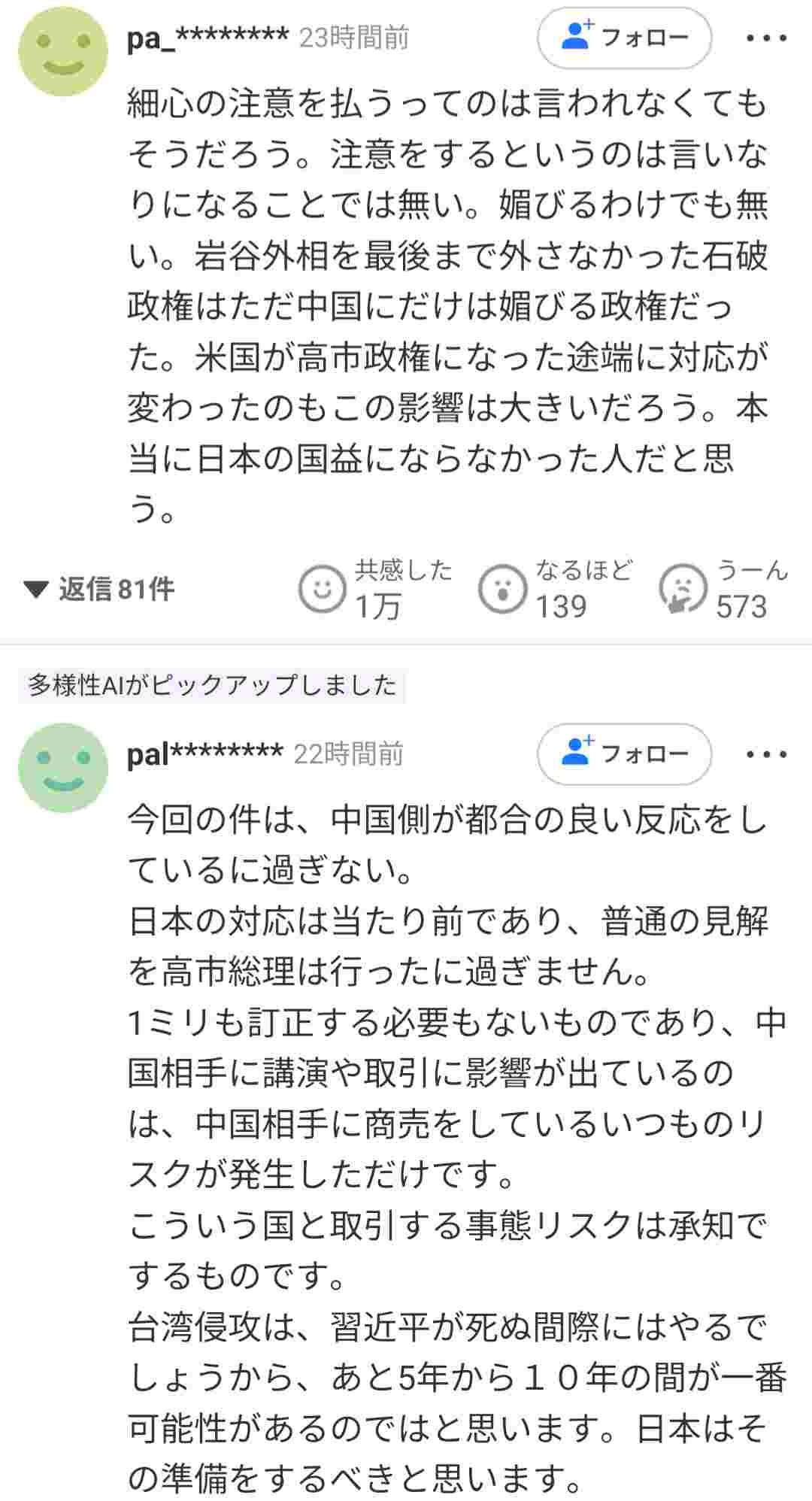Open overflow menu on pal******** comment
Image resolution: width=812 pixels, height=1501 pixels.
766,754
